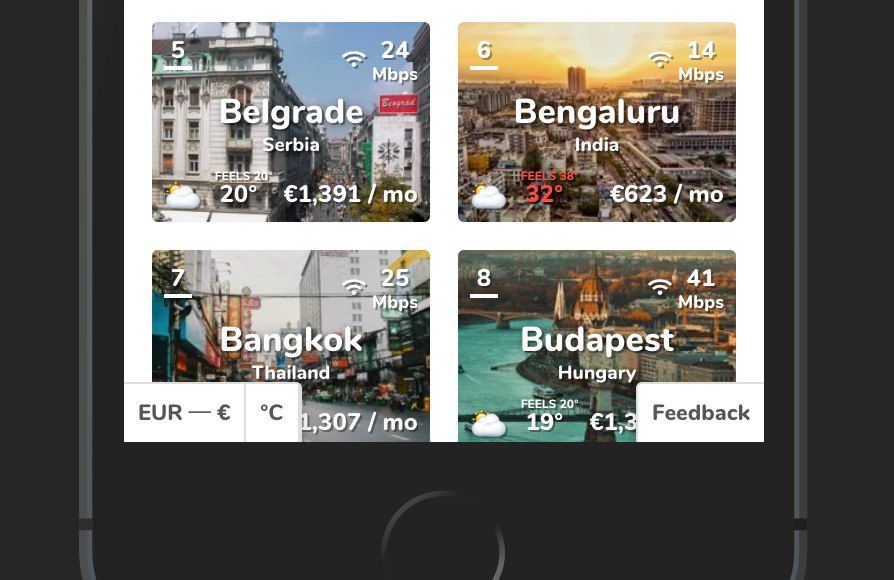Image resolution: width=894 pixels, height=580 pixels.
Task: Change the EUR currency setting
Action: [x=184, y=413]
